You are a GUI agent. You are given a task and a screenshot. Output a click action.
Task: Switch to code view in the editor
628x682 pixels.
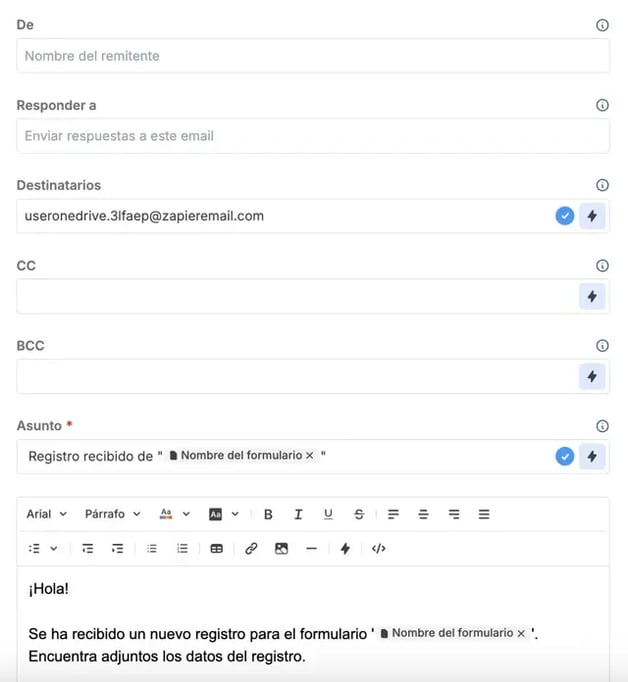point(378,548)
